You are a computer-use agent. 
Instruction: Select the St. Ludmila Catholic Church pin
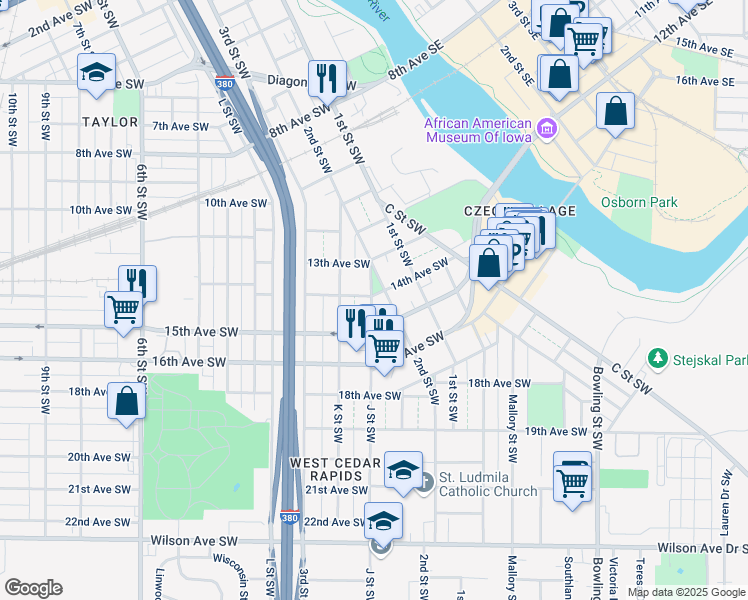coord(426,483)
